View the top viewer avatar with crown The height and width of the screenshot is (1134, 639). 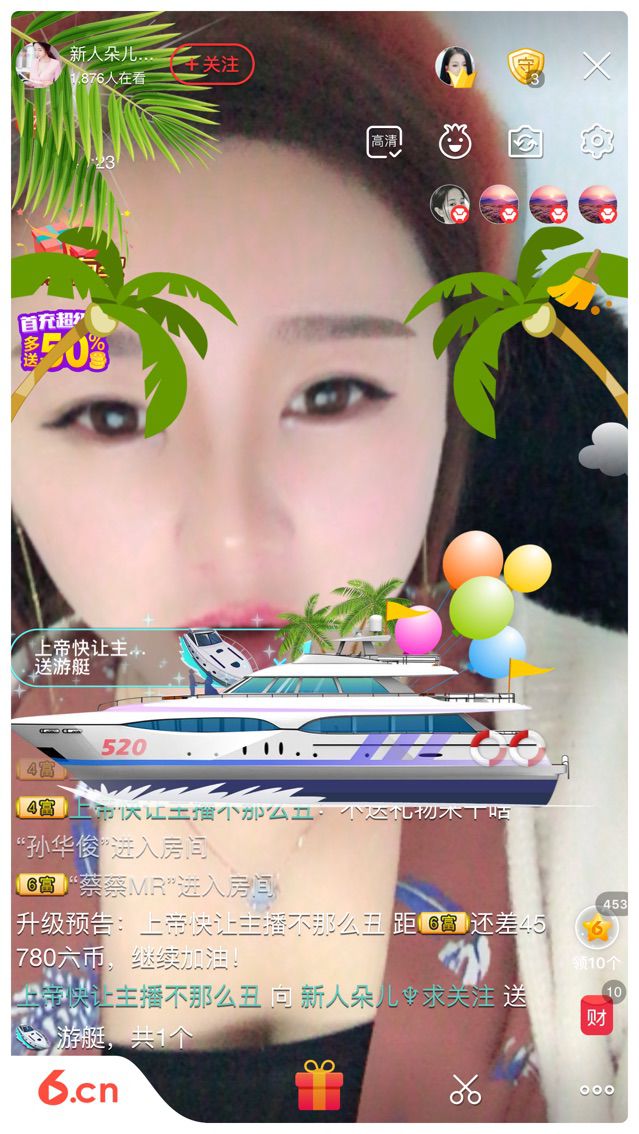point(455,67)
